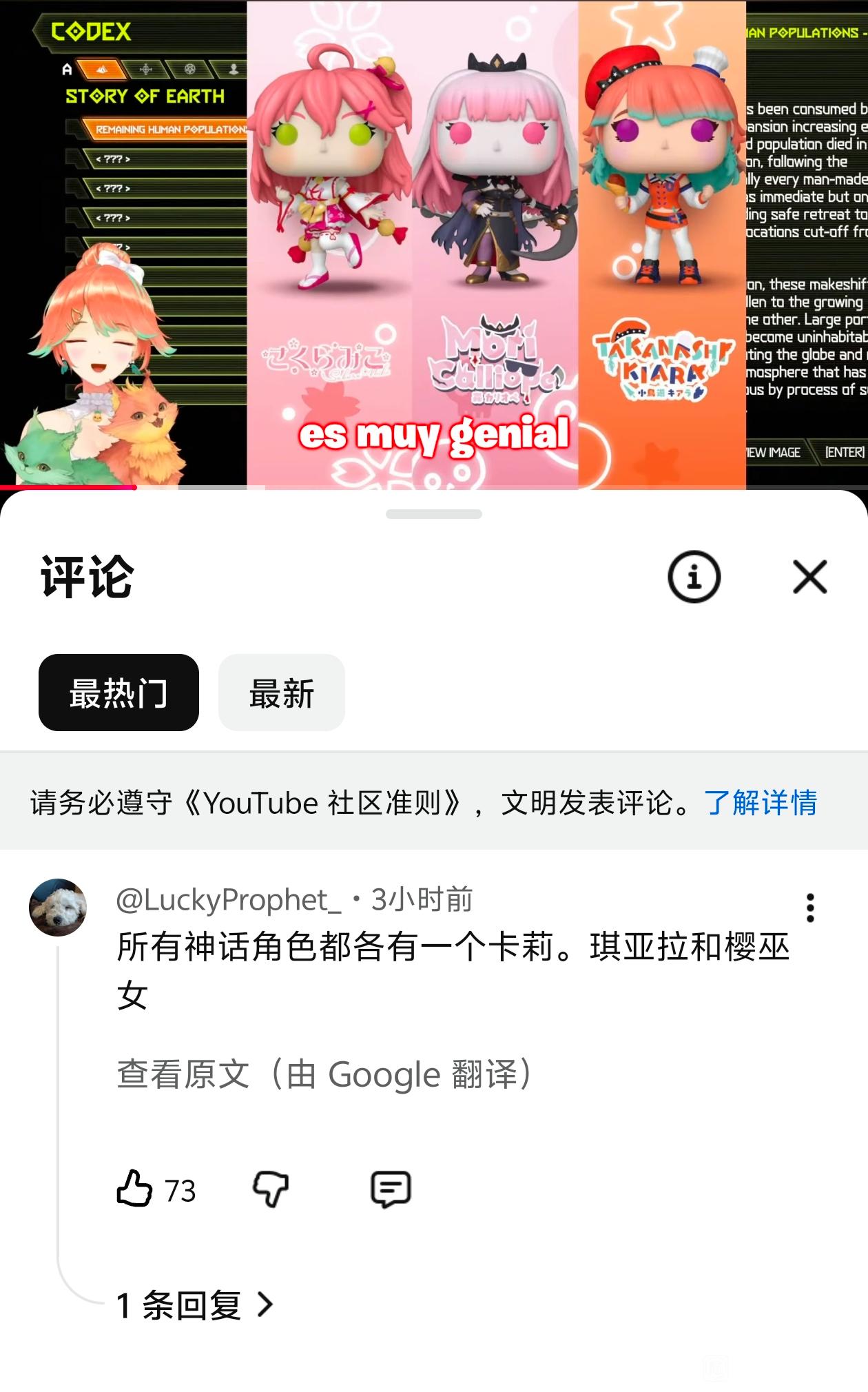Open LuckyProphet_'s profile avatar
The height and width of the screenshot is (1392, 868).
(x=58, y=907)
